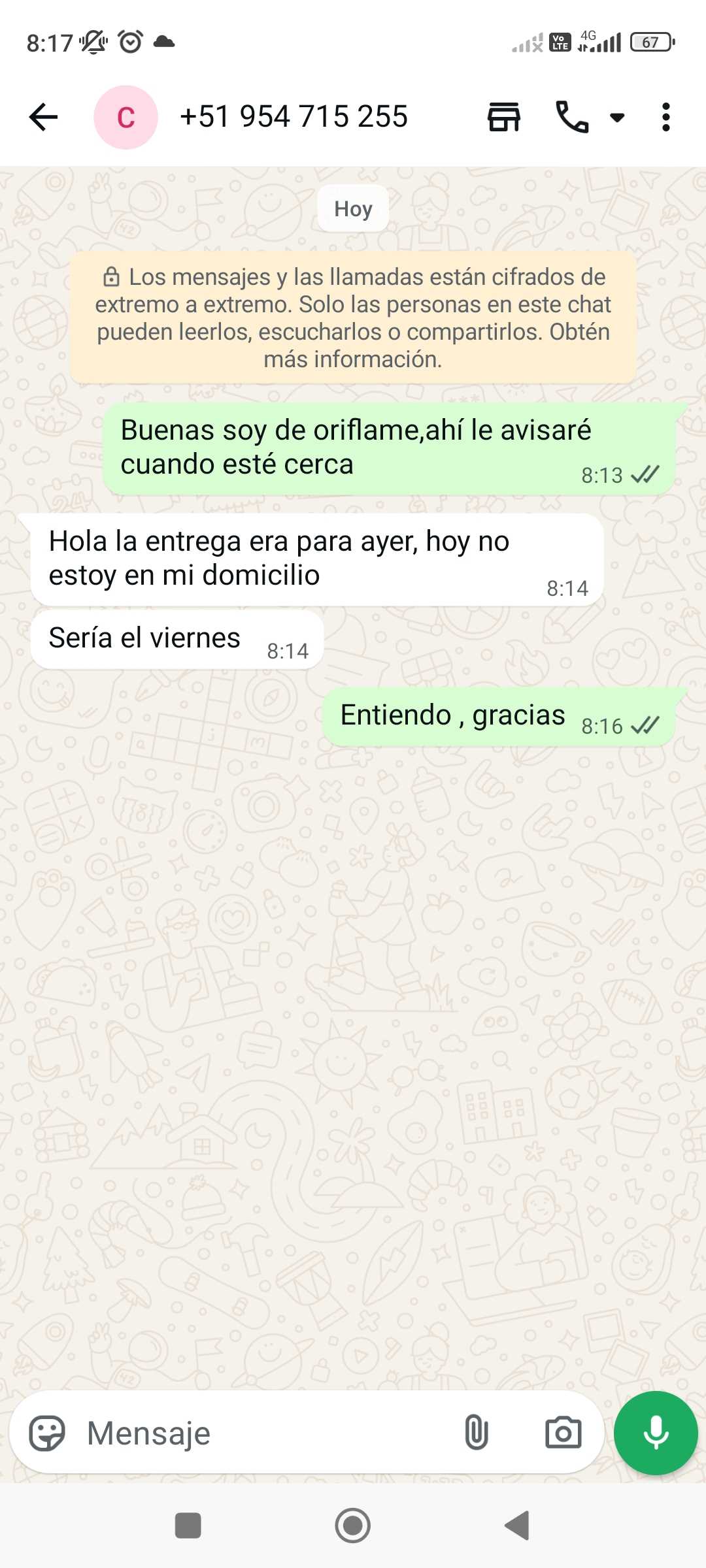The image size is (706, 1568).
Task: Expand the call options dropdown arrow
Action: tap(617, 118)
